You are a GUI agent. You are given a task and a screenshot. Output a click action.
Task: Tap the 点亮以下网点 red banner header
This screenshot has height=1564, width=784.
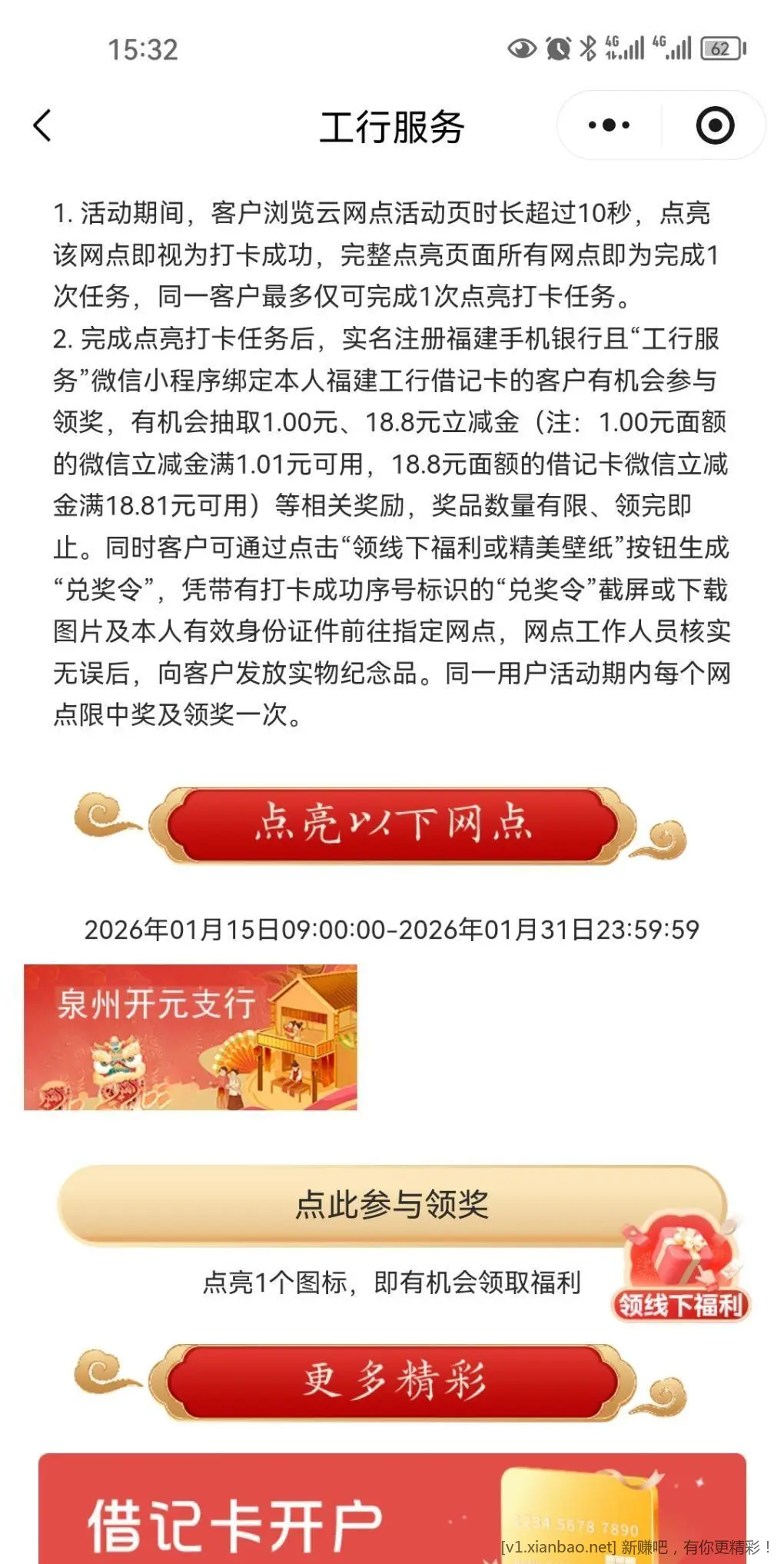[392, 827]
